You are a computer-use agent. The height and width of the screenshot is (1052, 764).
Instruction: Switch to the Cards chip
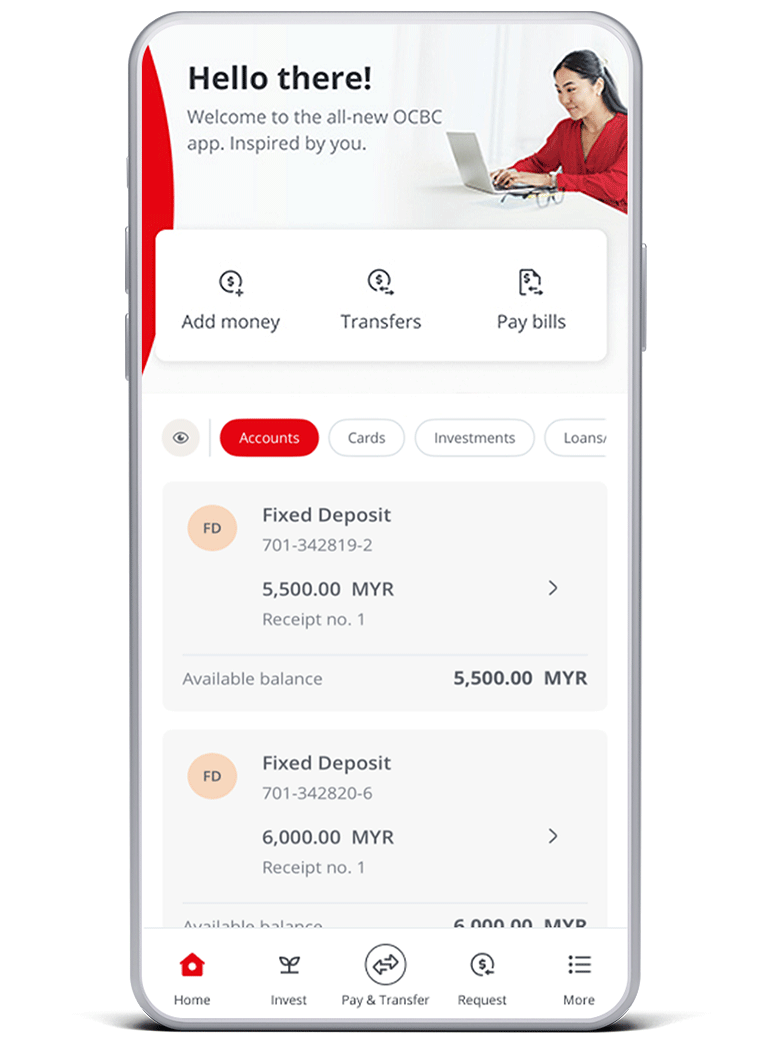click(x=366, y=438)
